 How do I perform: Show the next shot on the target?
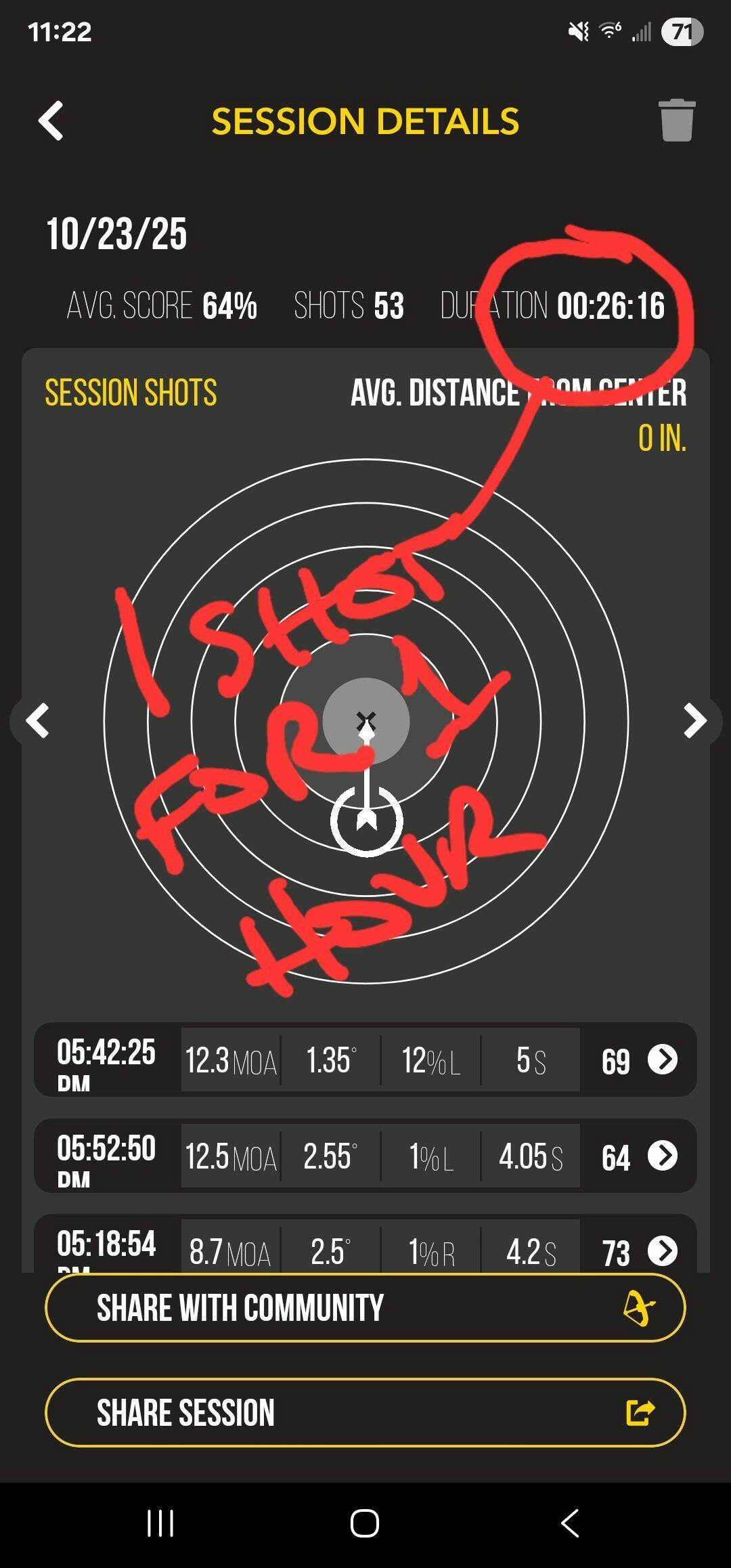pyautogui.click(x=694, y=720)
